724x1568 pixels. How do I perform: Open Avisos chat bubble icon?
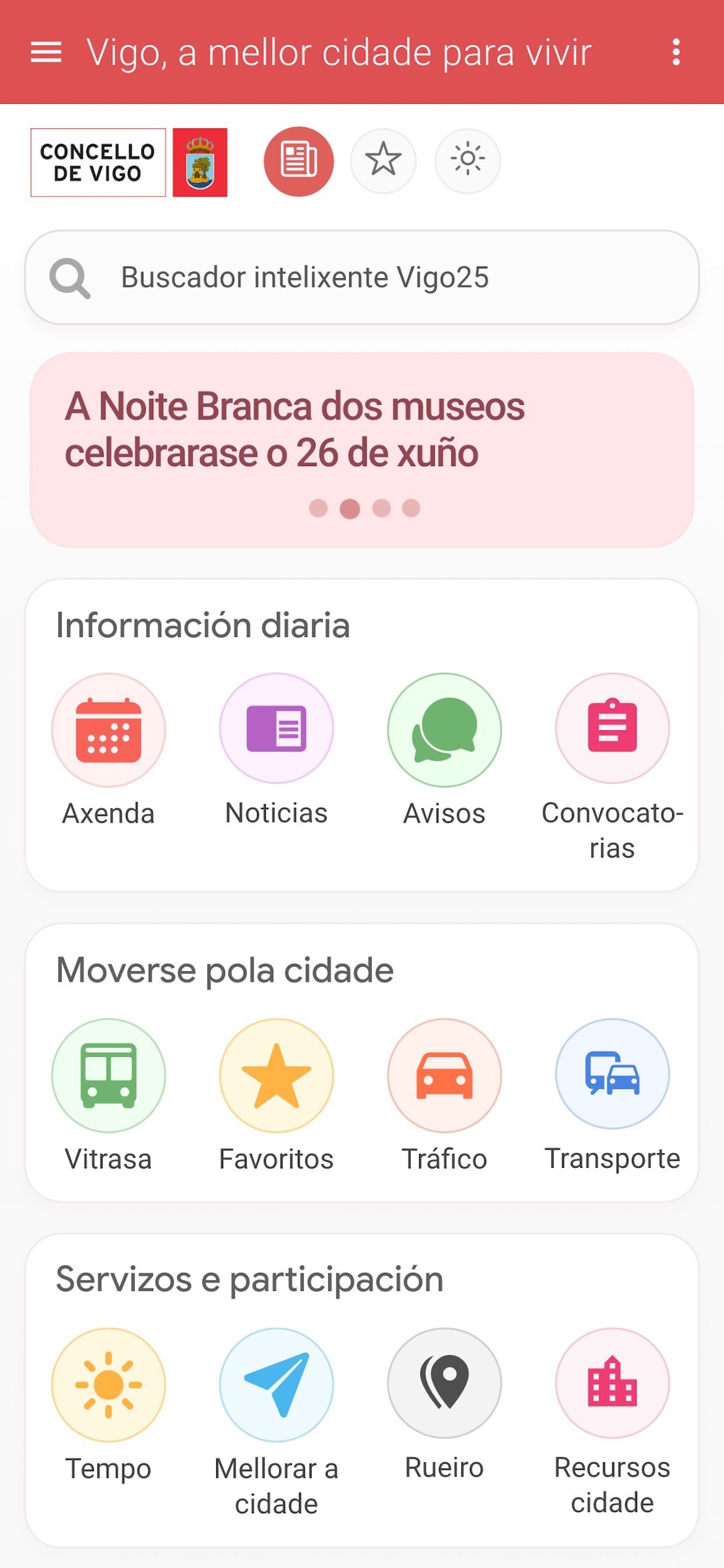point(444,729)
